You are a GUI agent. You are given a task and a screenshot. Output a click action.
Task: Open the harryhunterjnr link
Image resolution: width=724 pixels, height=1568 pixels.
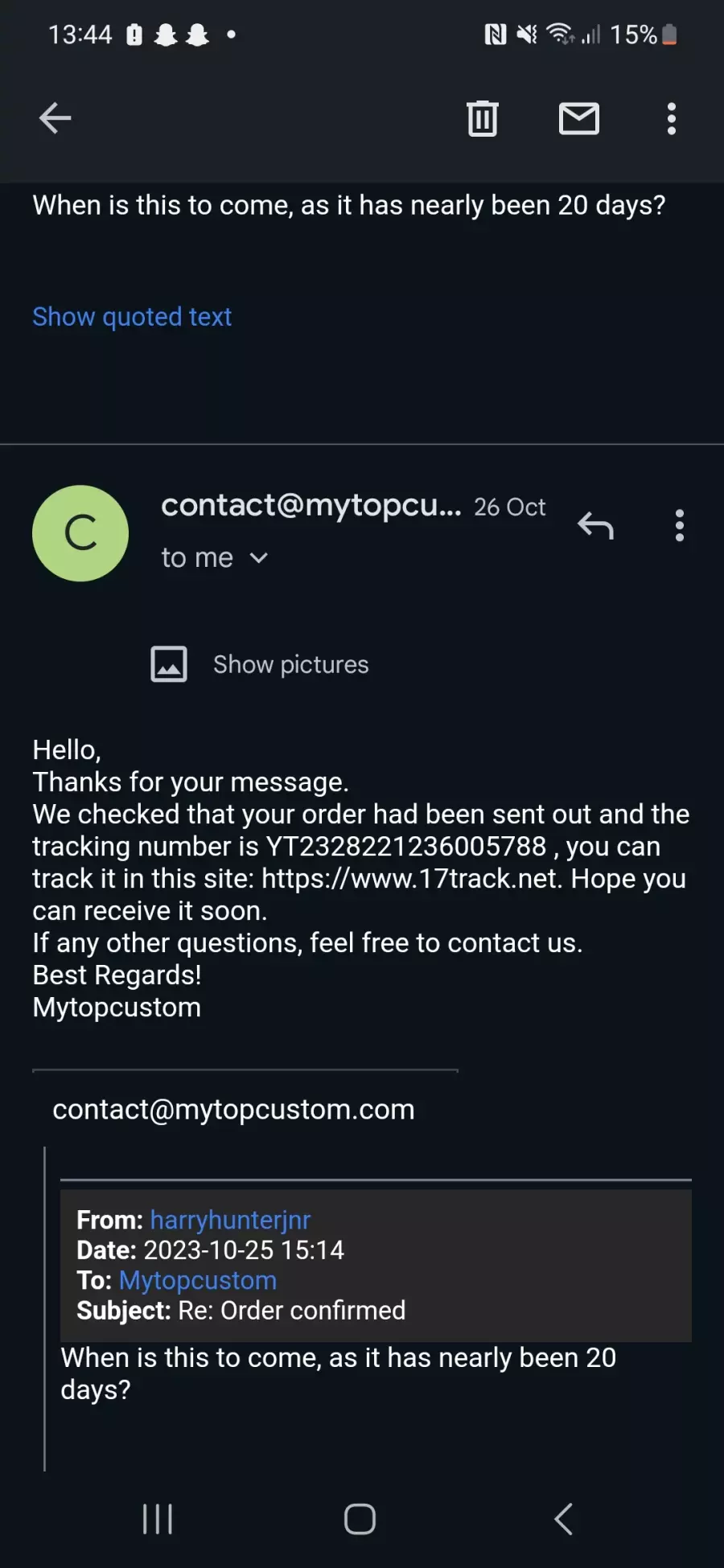pyautogui.click(x=230, y=1220)
